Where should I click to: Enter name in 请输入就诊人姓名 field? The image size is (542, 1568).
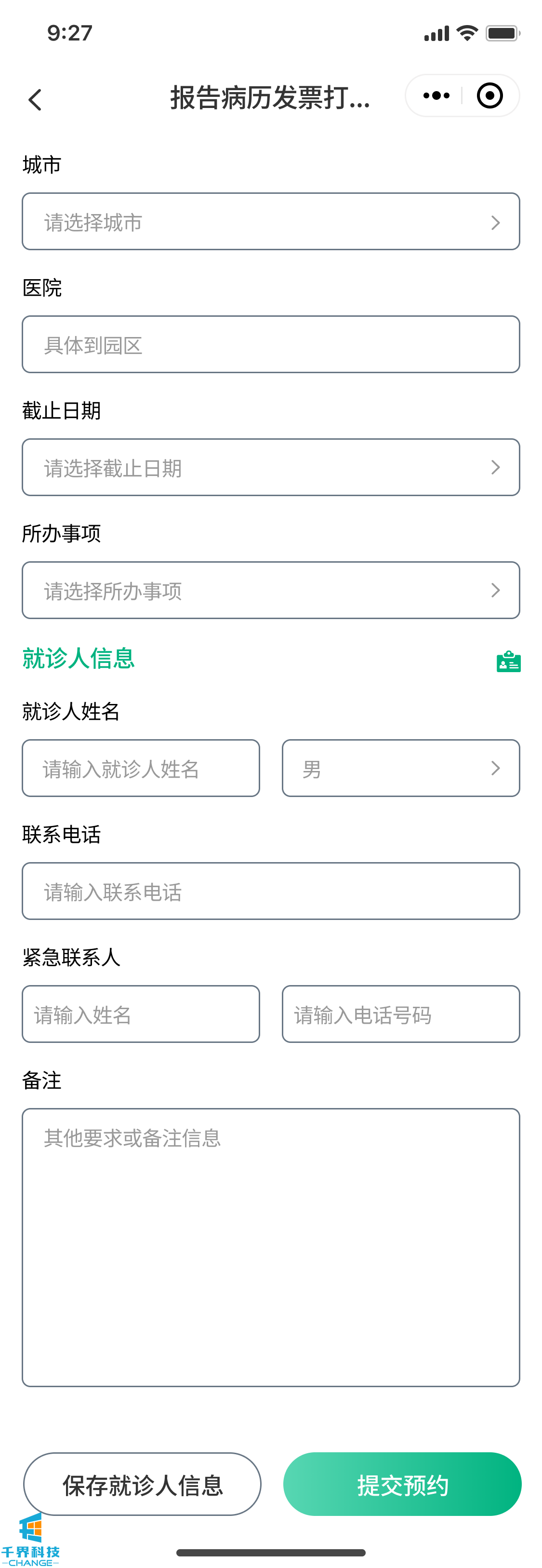[141, 768]
